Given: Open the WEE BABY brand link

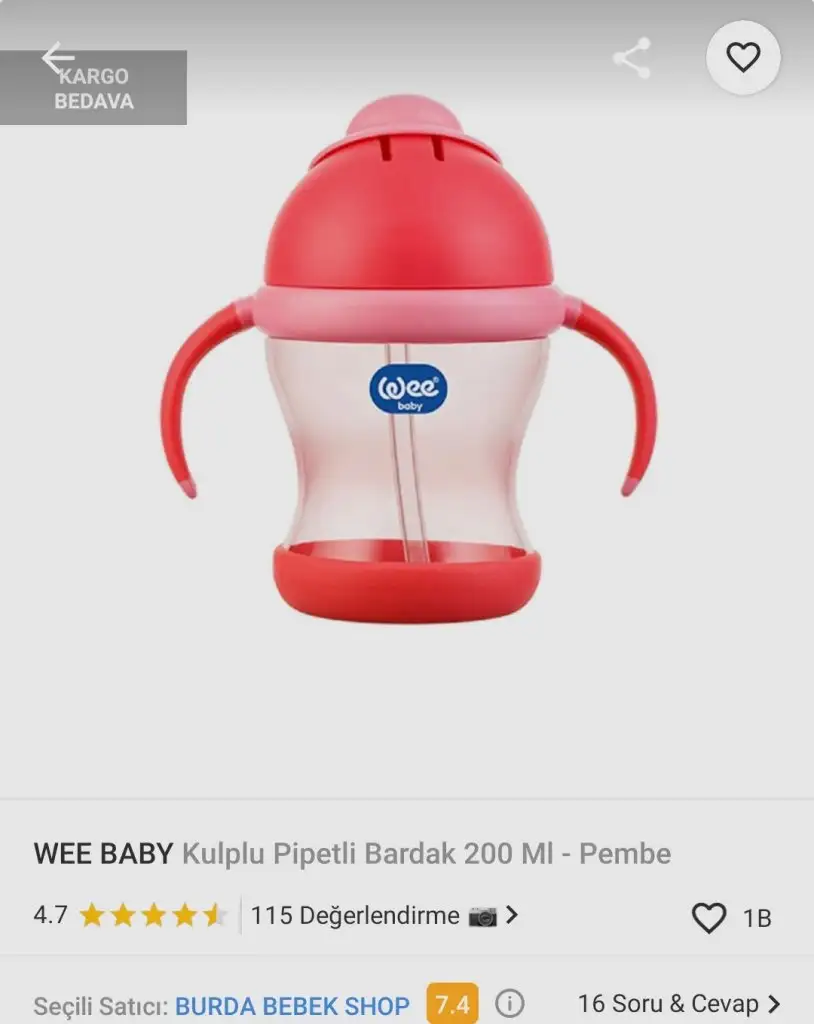Looking at the screenshot, I should click(103, 854).
